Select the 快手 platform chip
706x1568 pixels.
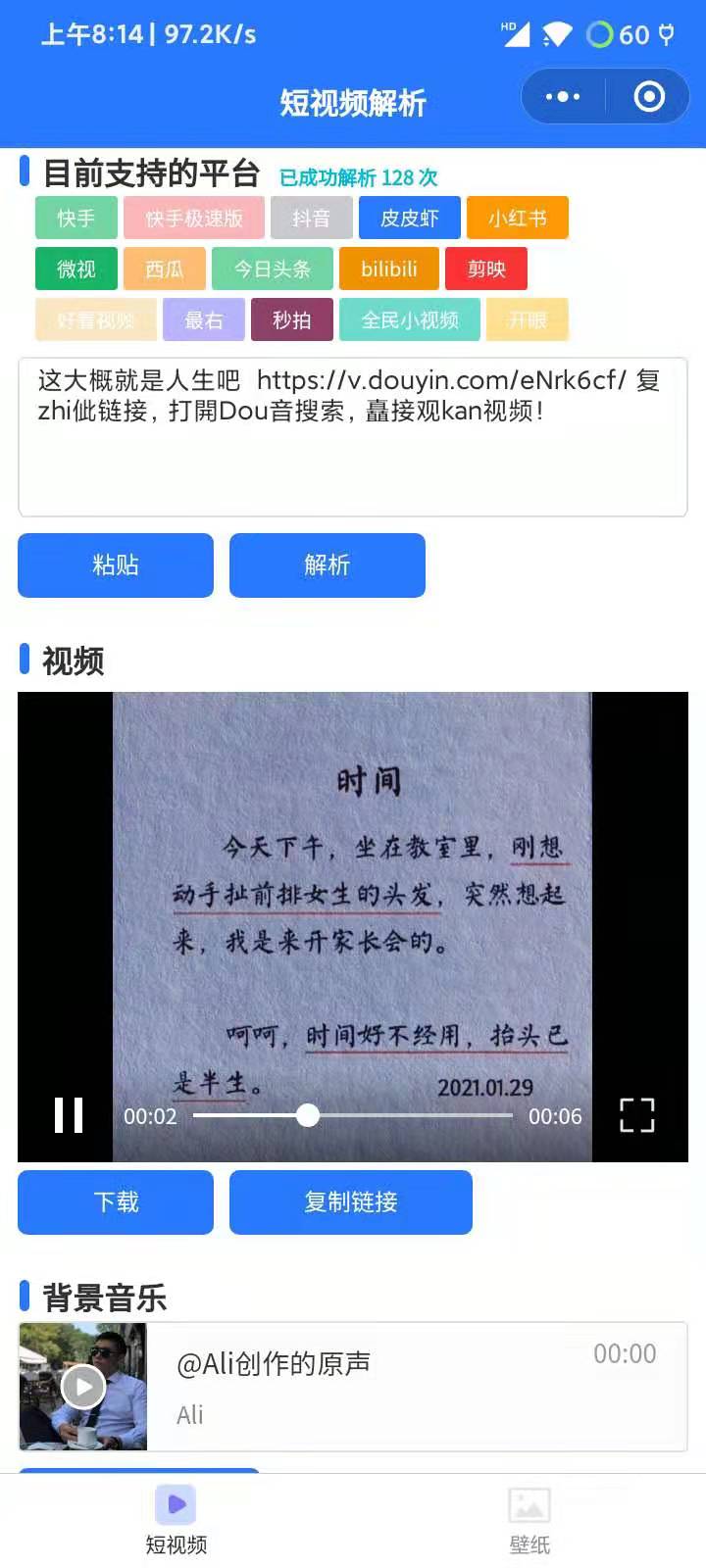pos(76,218)
